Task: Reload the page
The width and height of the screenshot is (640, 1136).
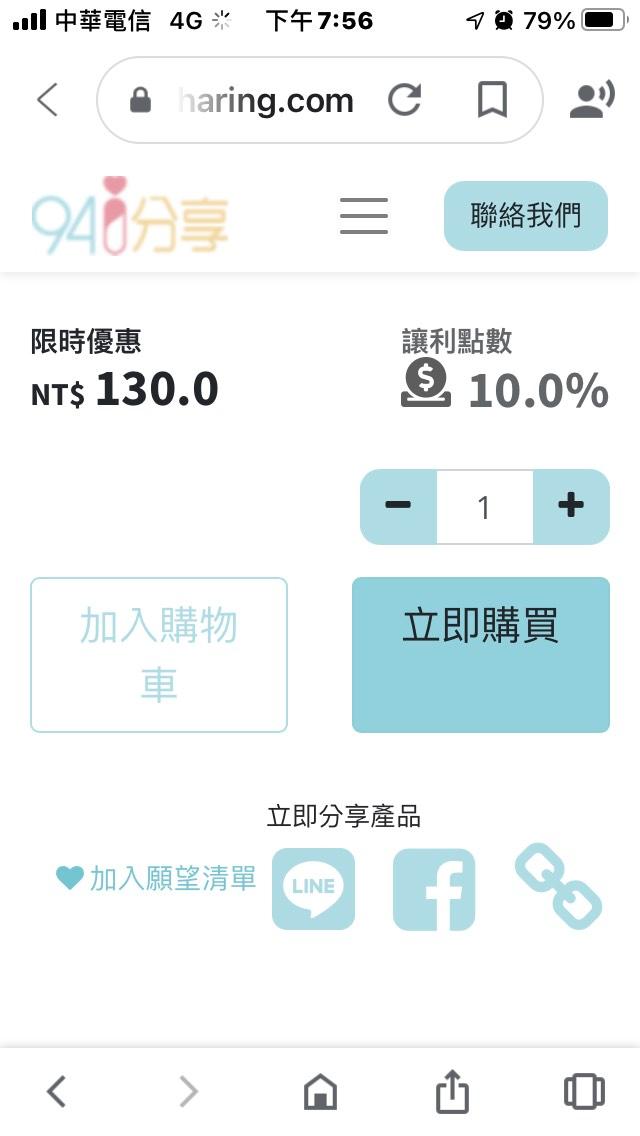Action: 405,100
